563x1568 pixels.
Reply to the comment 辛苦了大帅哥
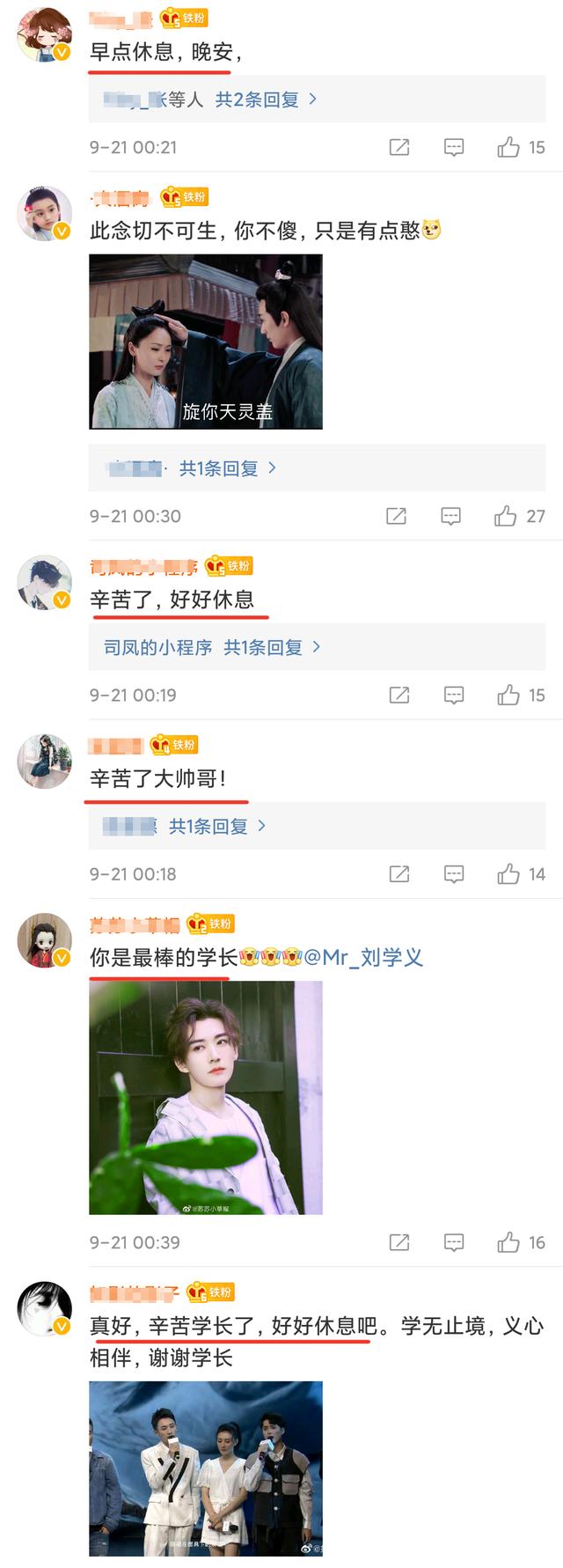[x=454, y=874]
